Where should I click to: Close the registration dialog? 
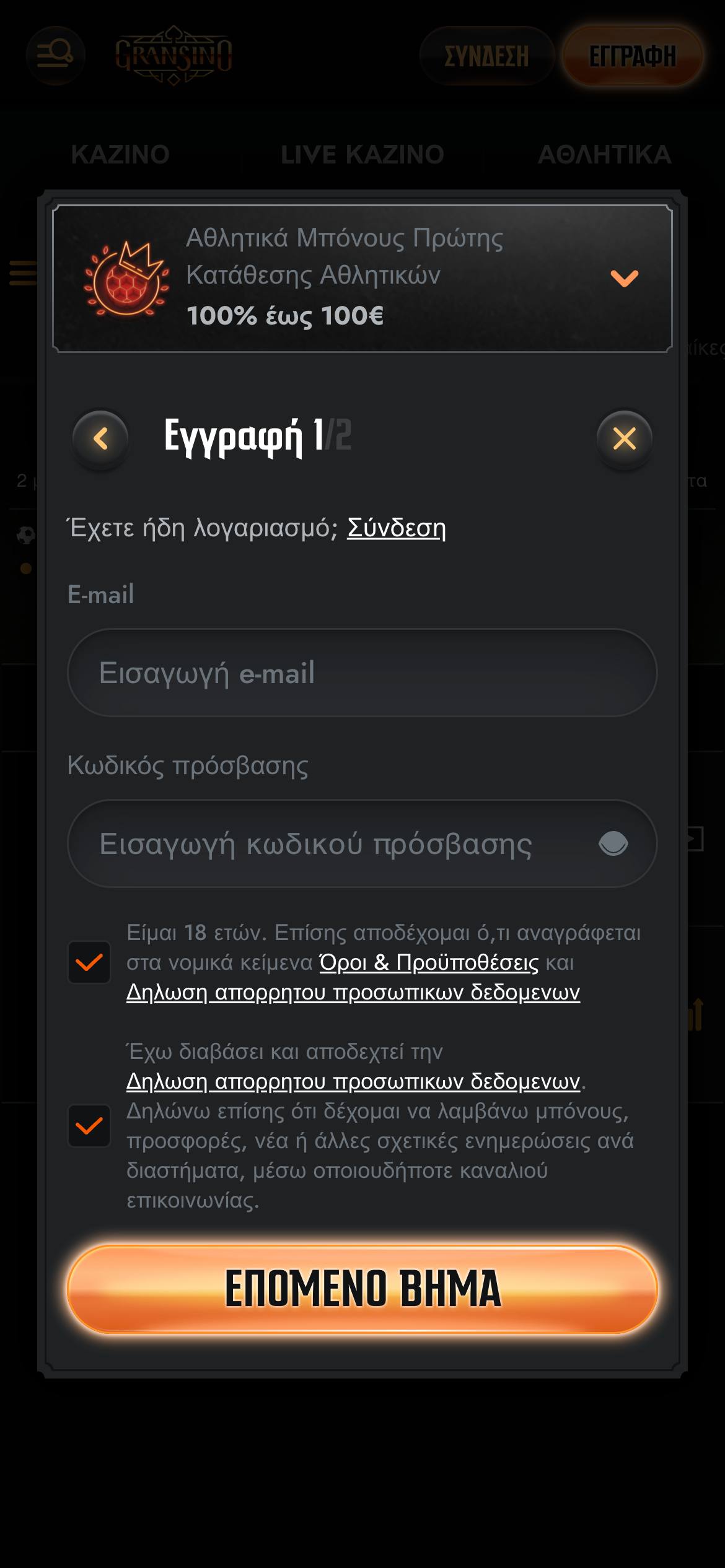[x=624, y=438]
